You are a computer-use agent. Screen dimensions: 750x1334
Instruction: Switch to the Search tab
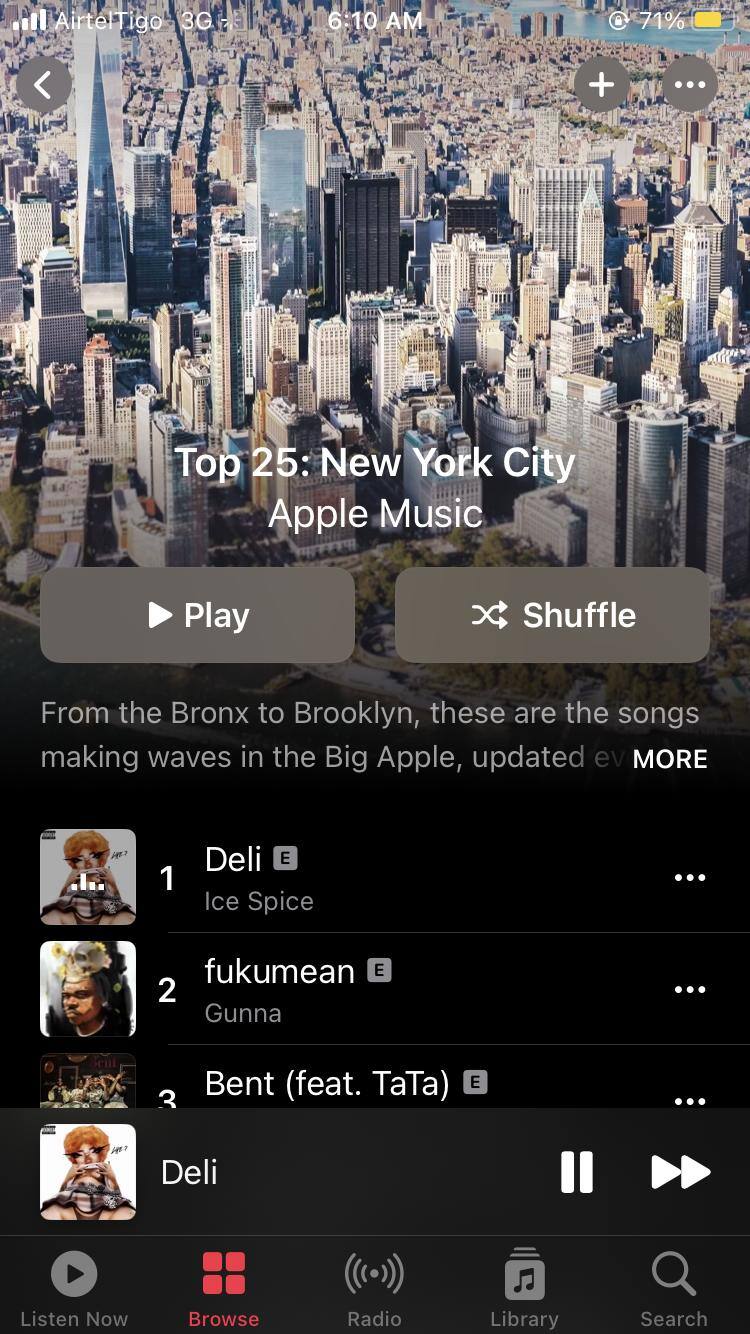(x=674, y=1289)
